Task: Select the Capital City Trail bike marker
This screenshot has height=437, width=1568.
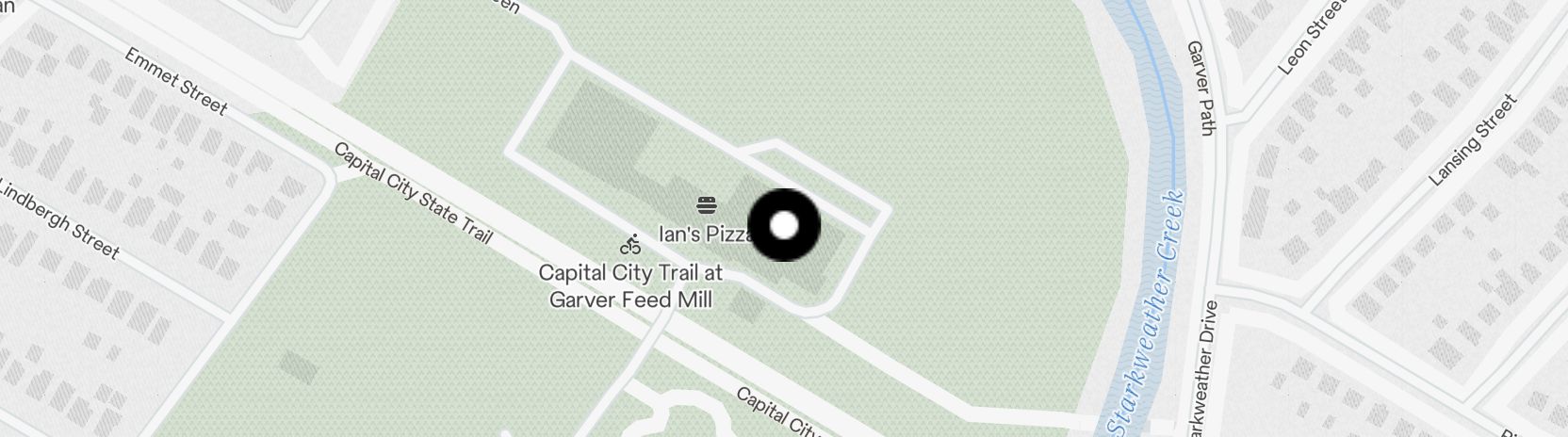Action: [630, 245]
